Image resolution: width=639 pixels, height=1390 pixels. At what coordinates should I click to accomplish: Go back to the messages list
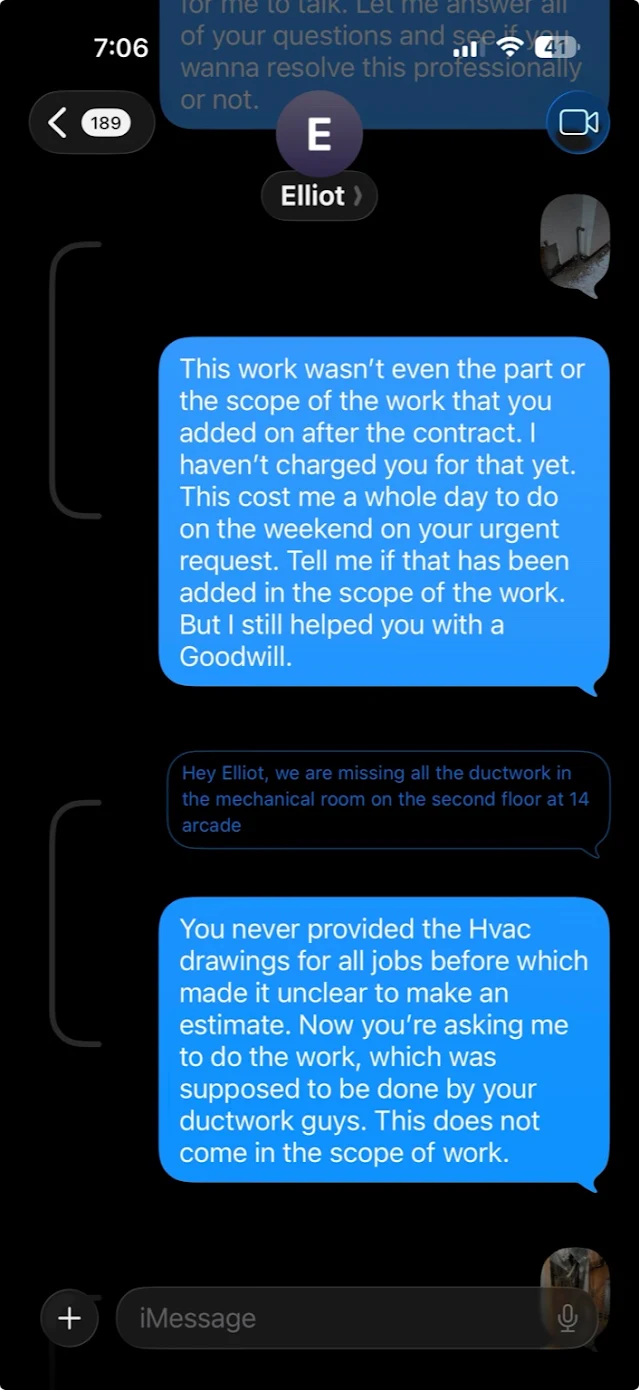90,123
